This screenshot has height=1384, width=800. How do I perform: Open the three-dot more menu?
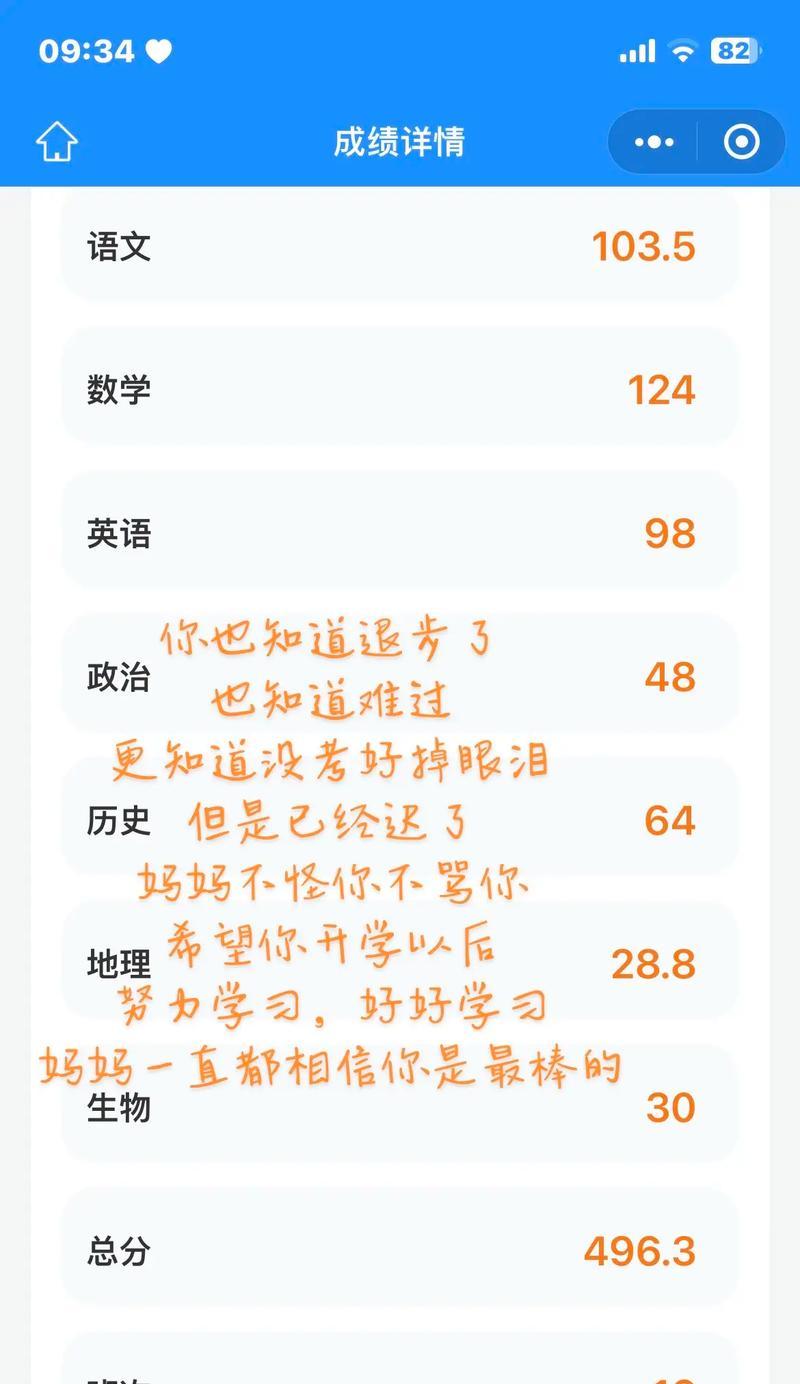tap(654, 142)
